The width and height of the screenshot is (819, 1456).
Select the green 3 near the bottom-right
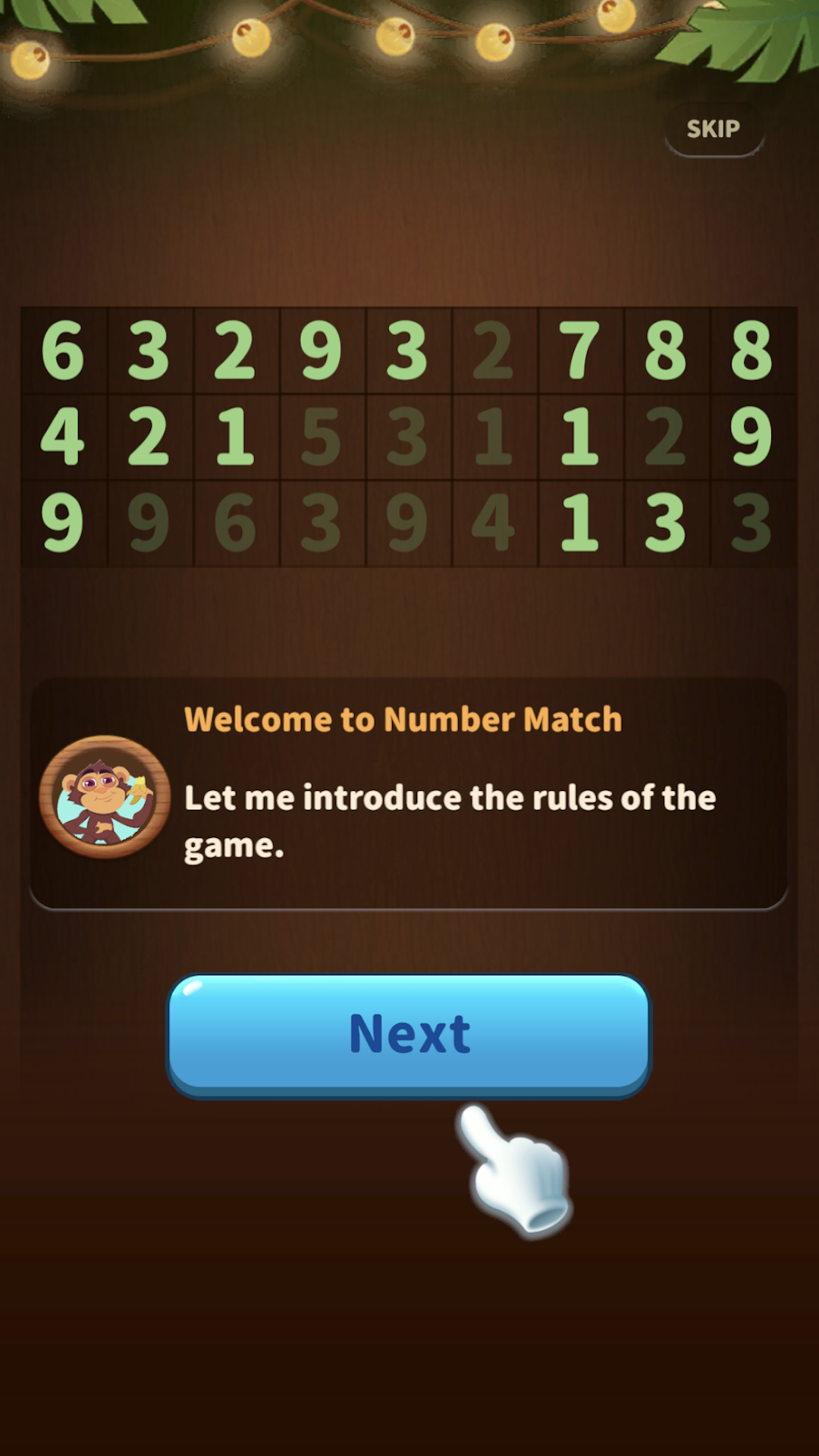click(x=667, y=523)
